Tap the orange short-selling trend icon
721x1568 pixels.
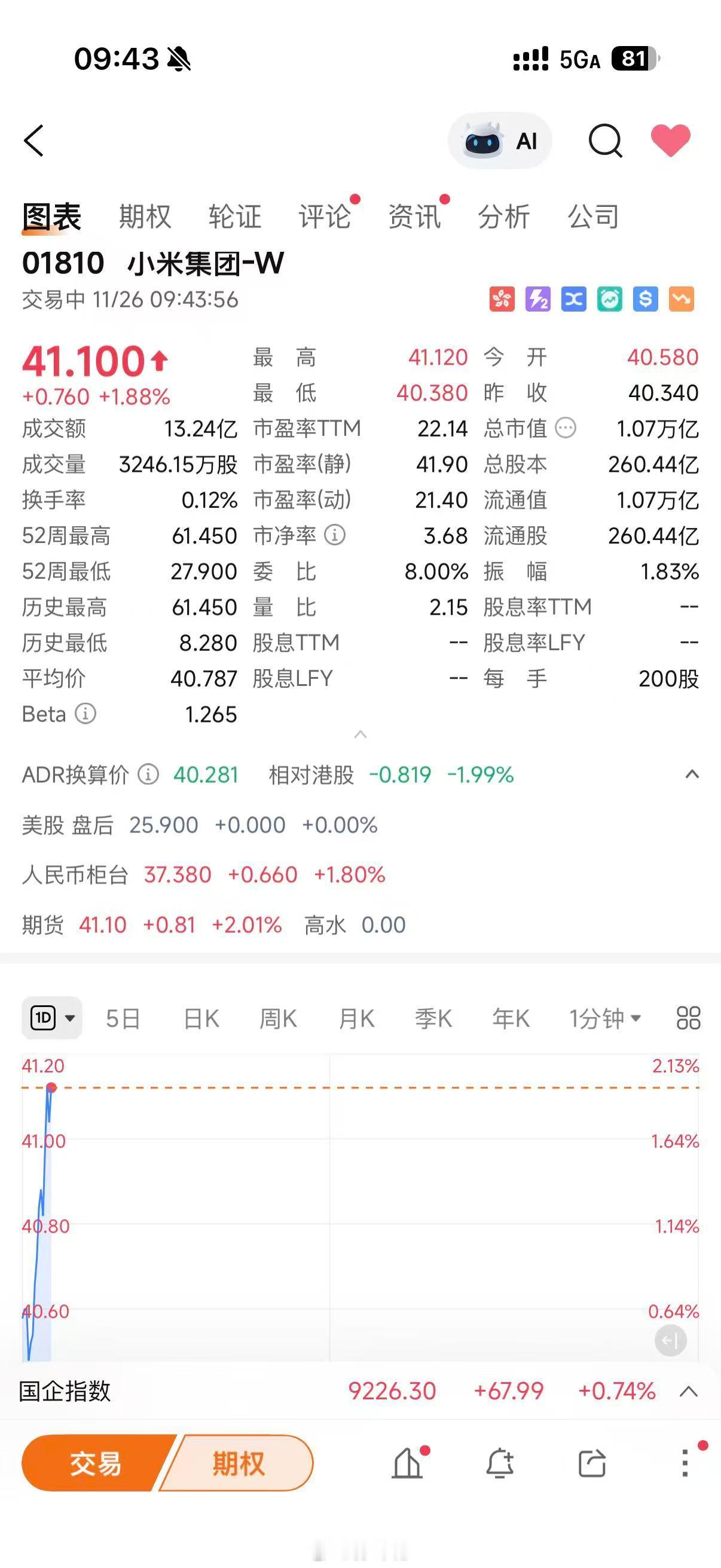point(682,298)
